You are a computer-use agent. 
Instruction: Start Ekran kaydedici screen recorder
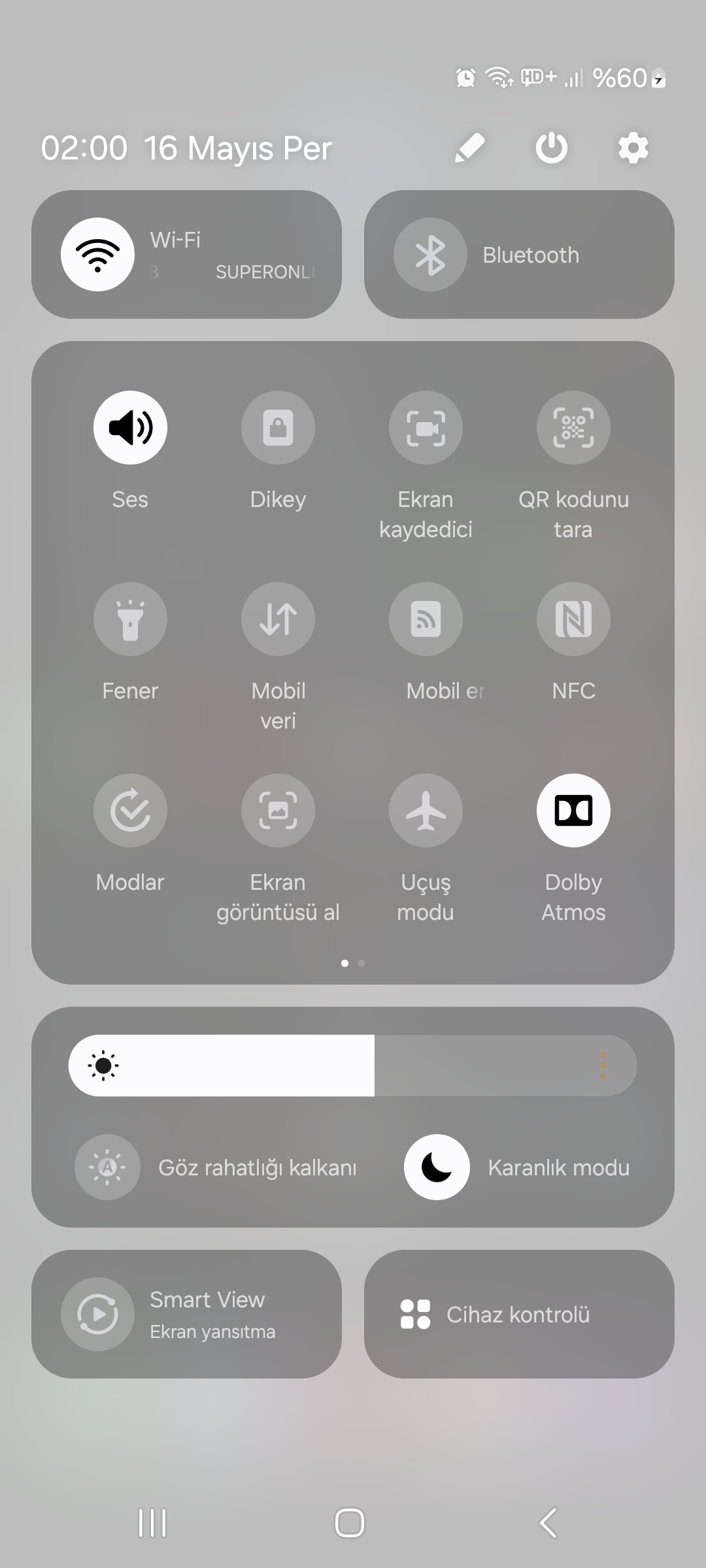click(426, 428)
